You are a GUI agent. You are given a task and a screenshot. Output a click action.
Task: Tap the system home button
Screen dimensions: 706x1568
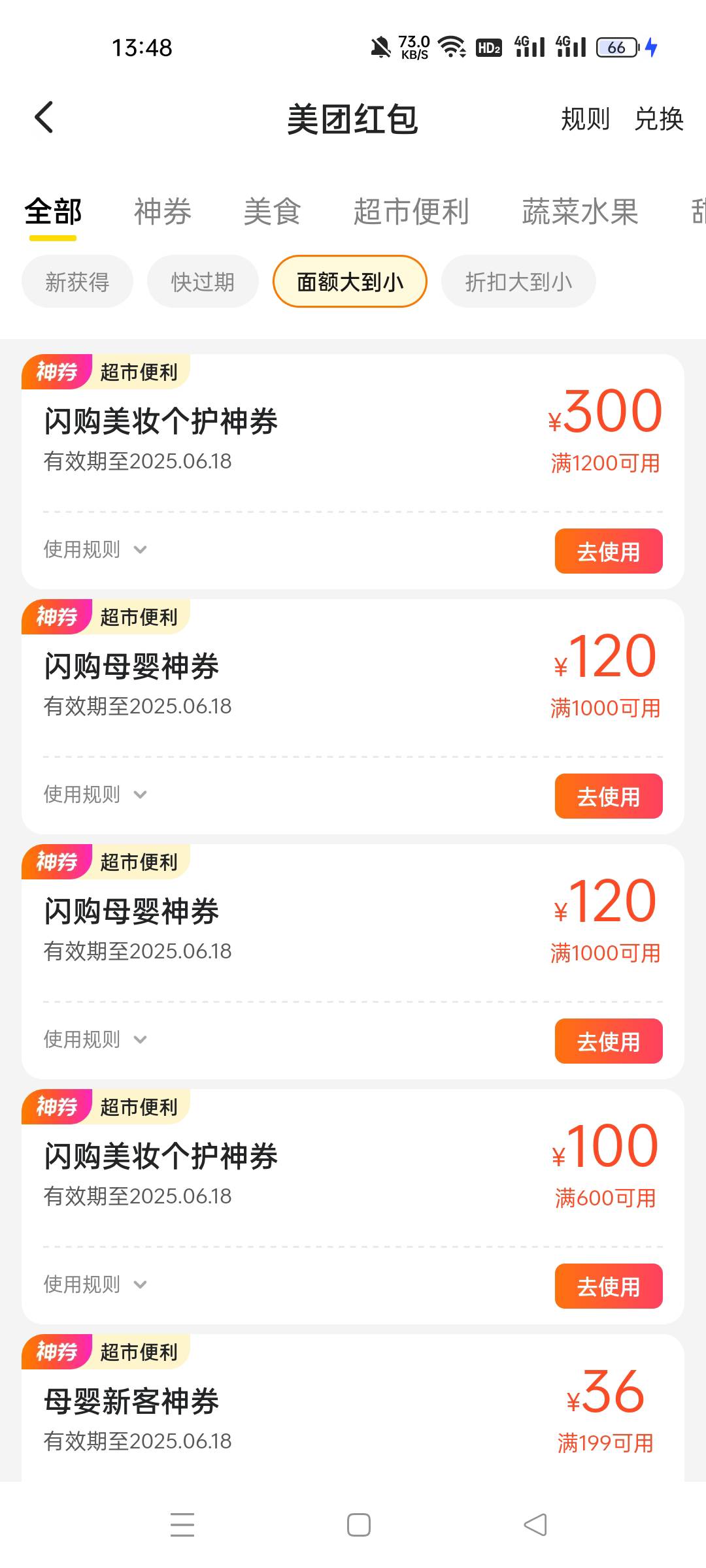358,1525
